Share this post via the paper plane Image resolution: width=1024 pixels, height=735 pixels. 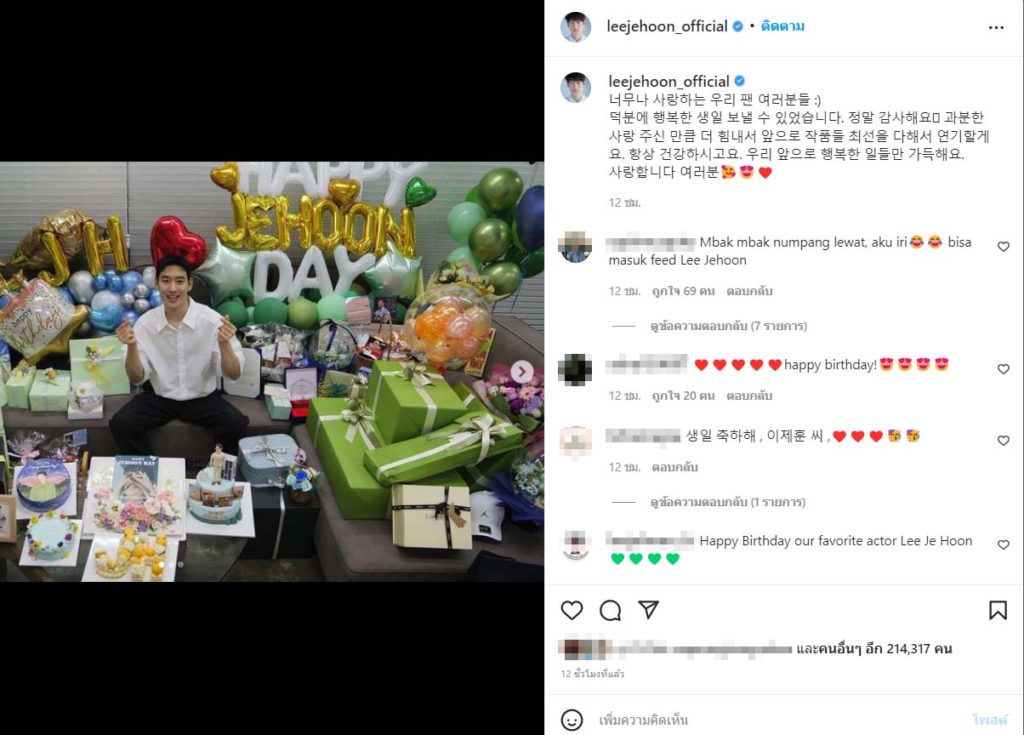point(648,610)
